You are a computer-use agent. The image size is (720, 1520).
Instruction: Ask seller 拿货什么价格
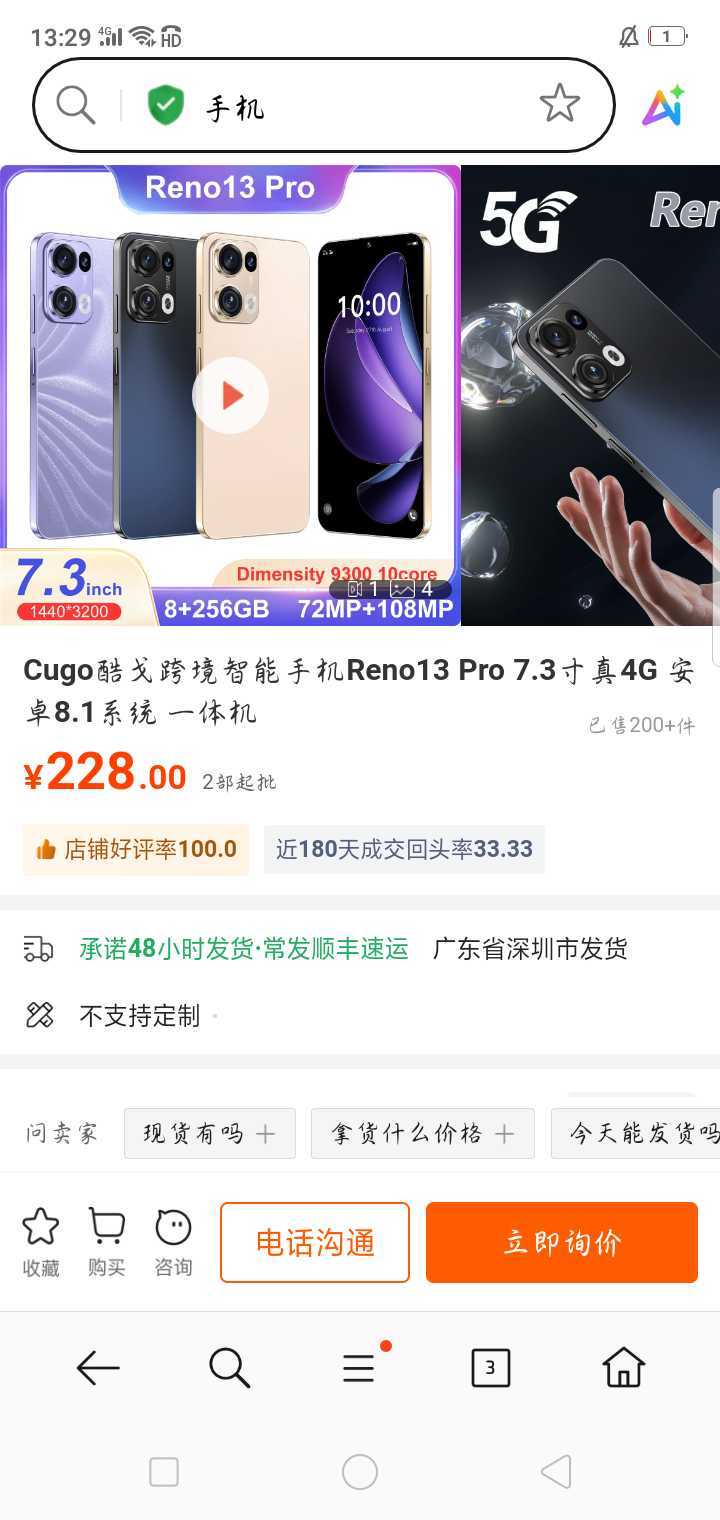422,1133
